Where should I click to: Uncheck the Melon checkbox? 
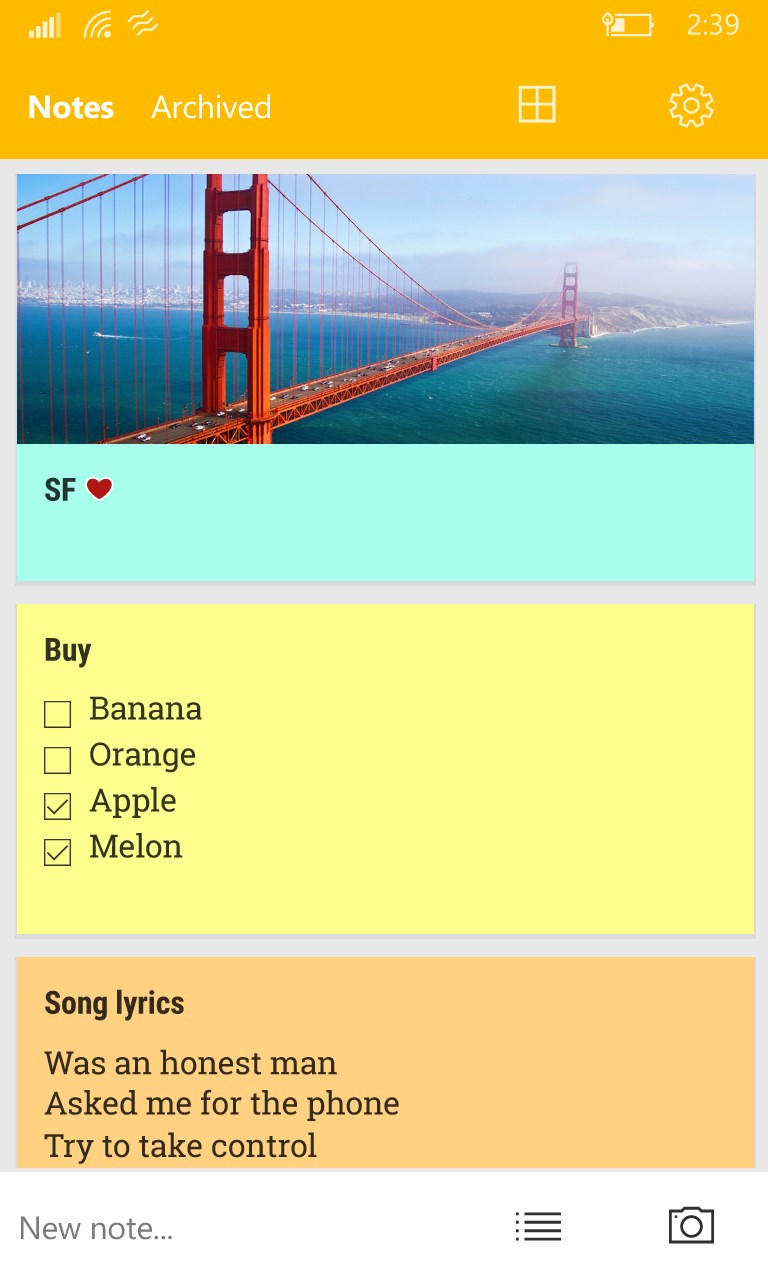point(58,852)
